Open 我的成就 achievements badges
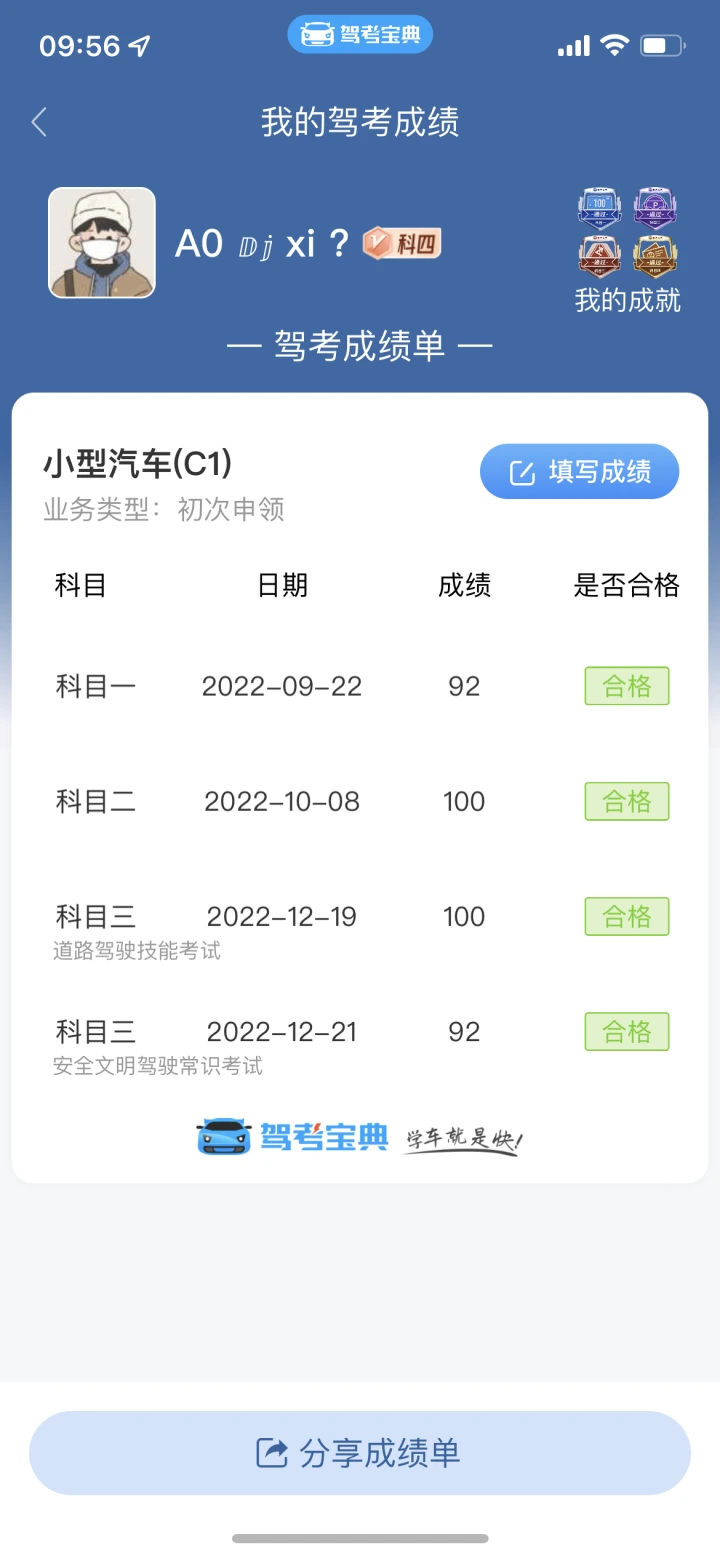The image size is (720, 1558). (628, 251)
